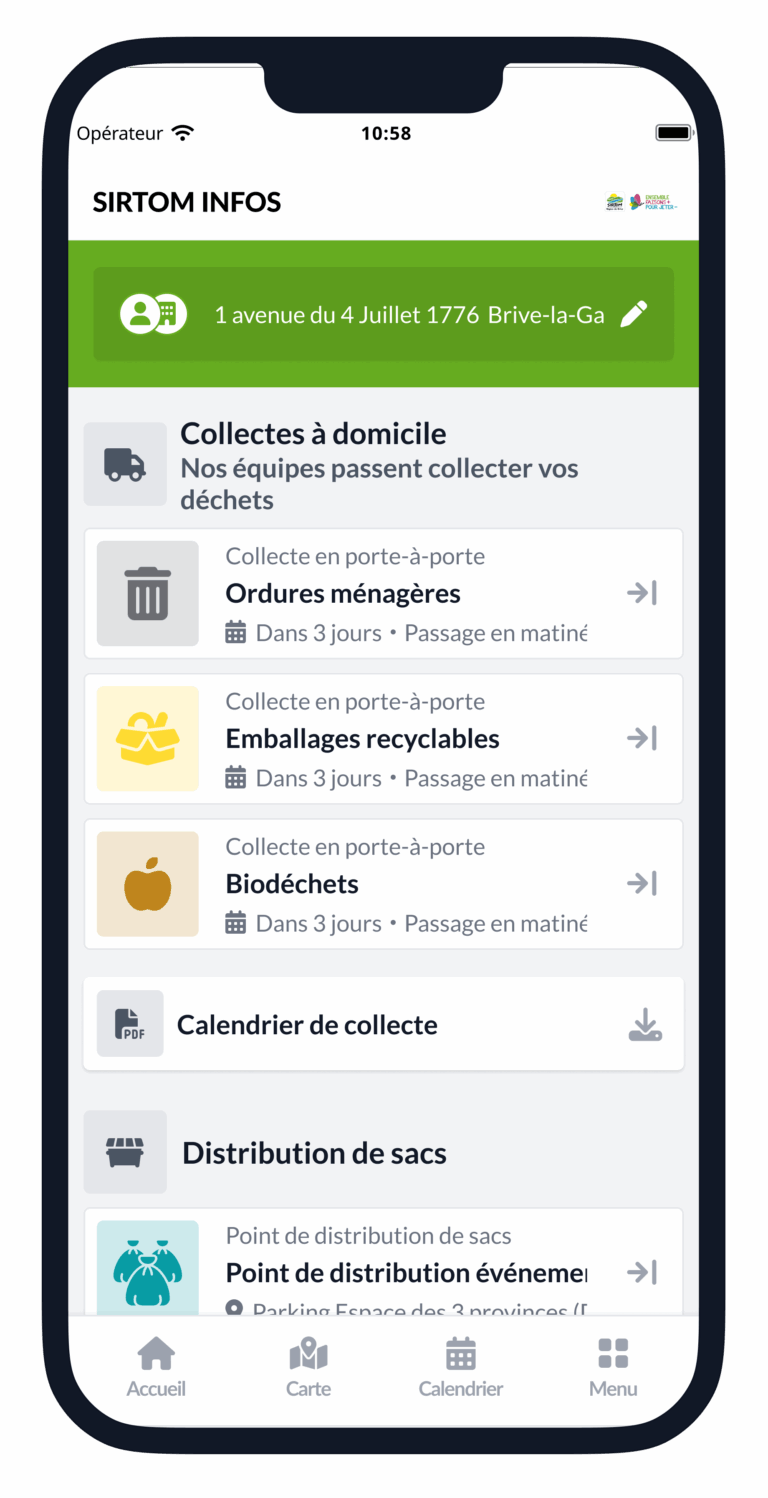The height and width of the screenshot is (1498, 768).
Task: Download the Calendrier de collecte PDF
Action: tap(645, 1025)
